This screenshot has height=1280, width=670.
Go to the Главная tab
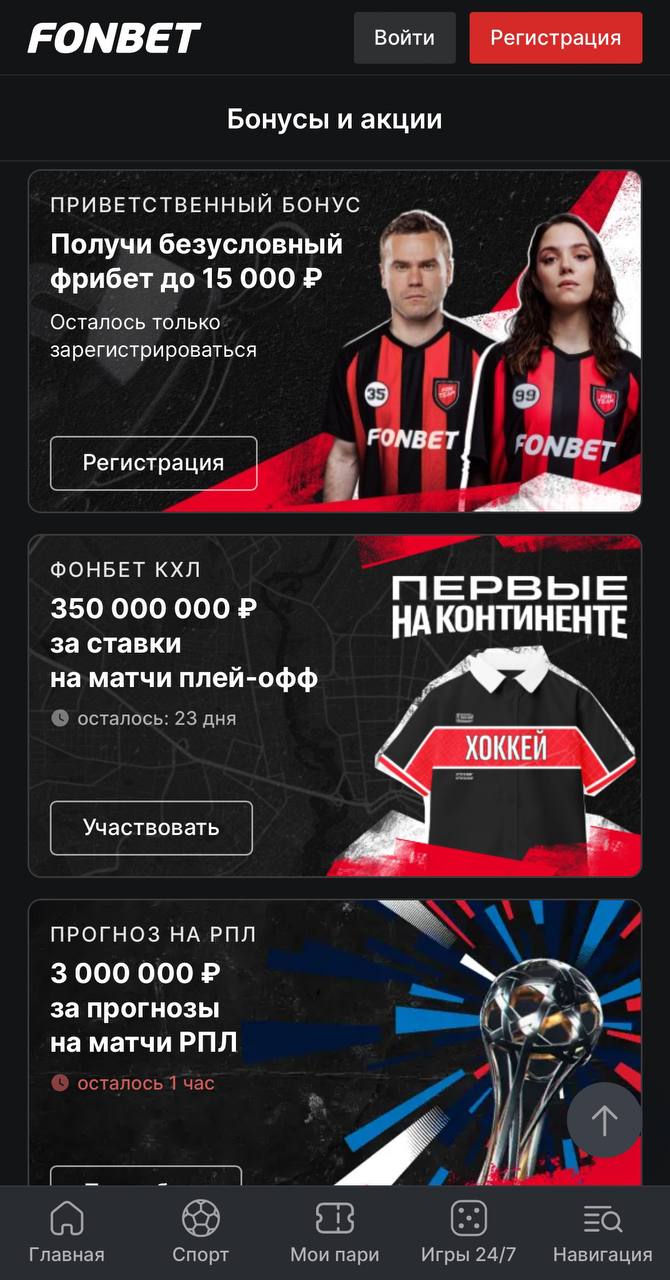(x=67, y=1233)
